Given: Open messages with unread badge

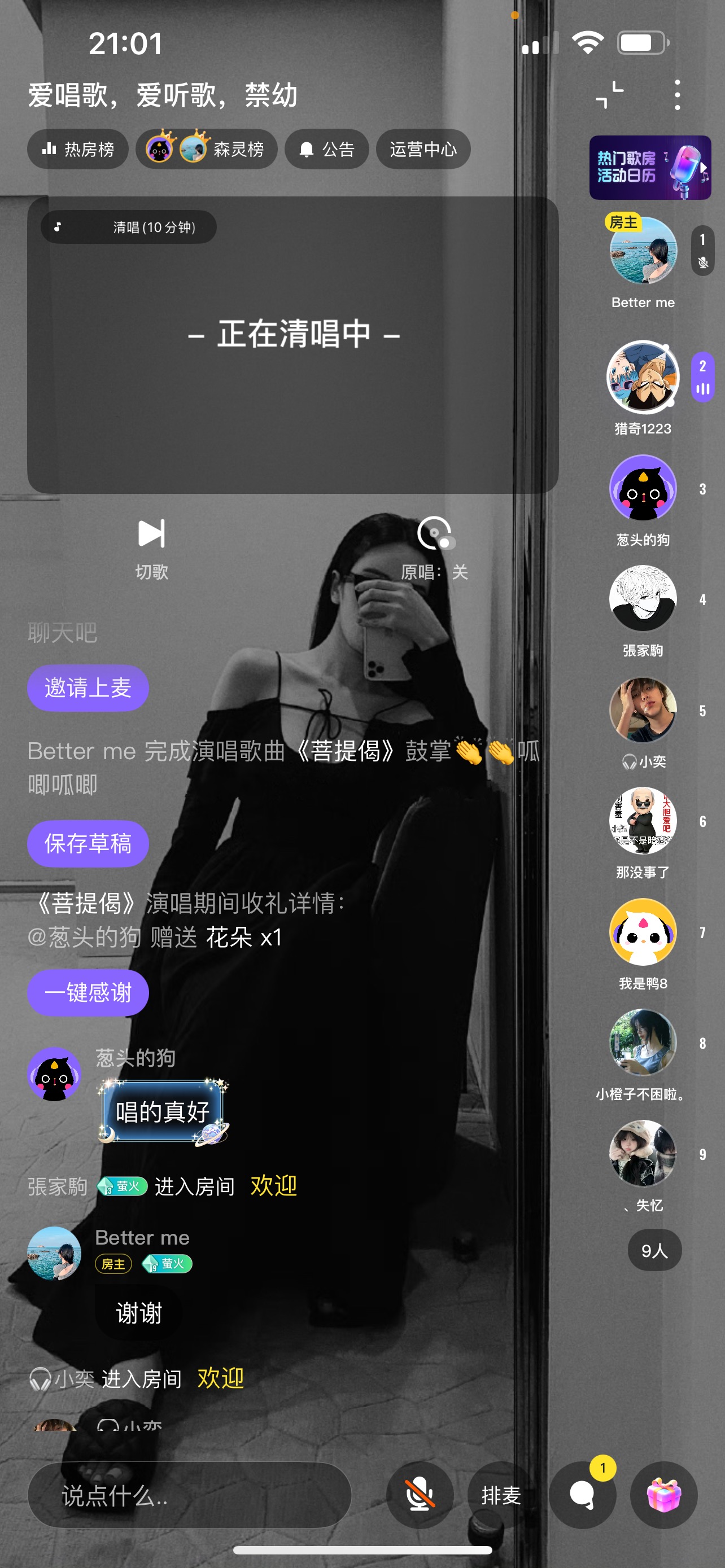Looking at the screenshot, I should click(x=583, y=1495).
